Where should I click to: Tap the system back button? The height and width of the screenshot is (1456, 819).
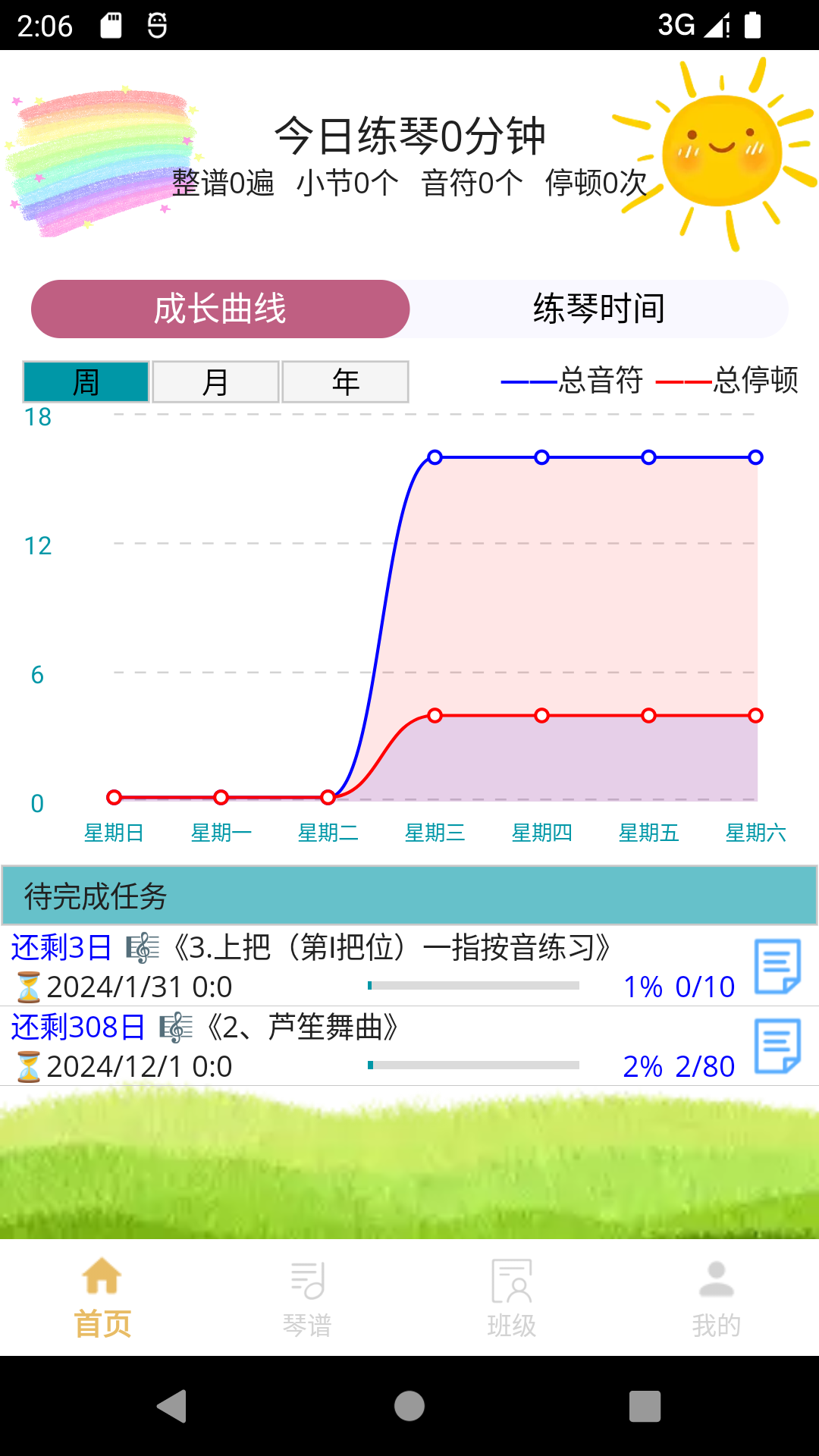173,1406
